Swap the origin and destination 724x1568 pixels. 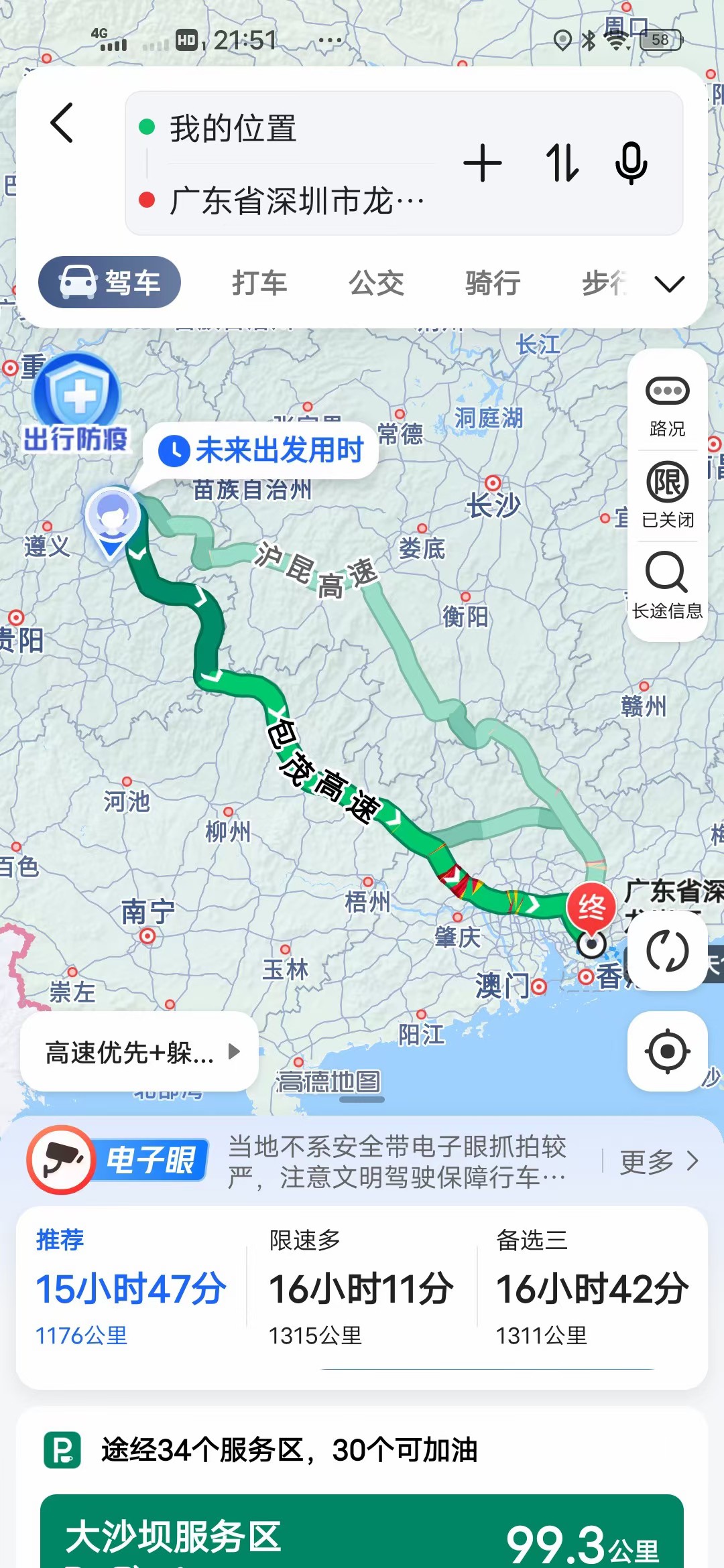[x=562, y=163]
